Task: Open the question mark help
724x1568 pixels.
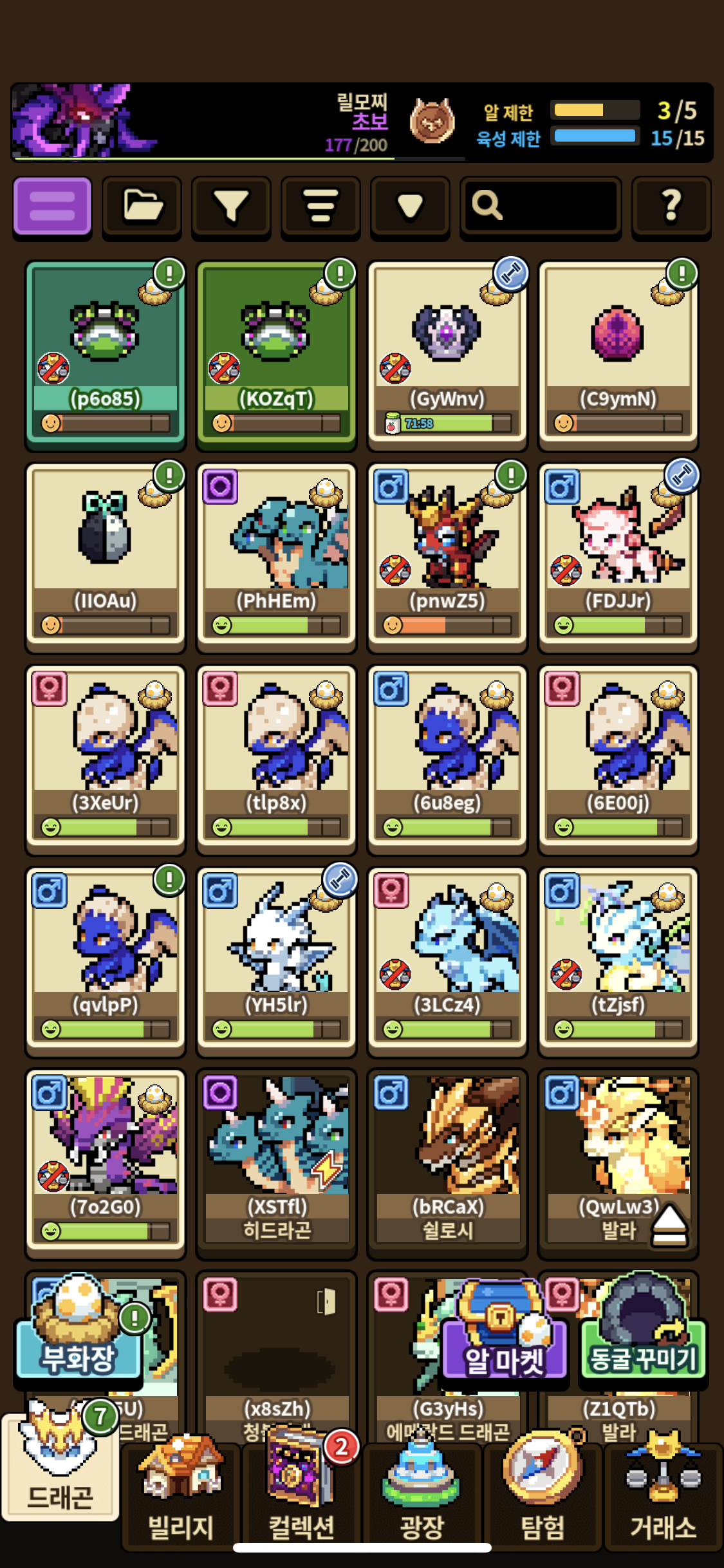Action: click(x=672, y=207)
